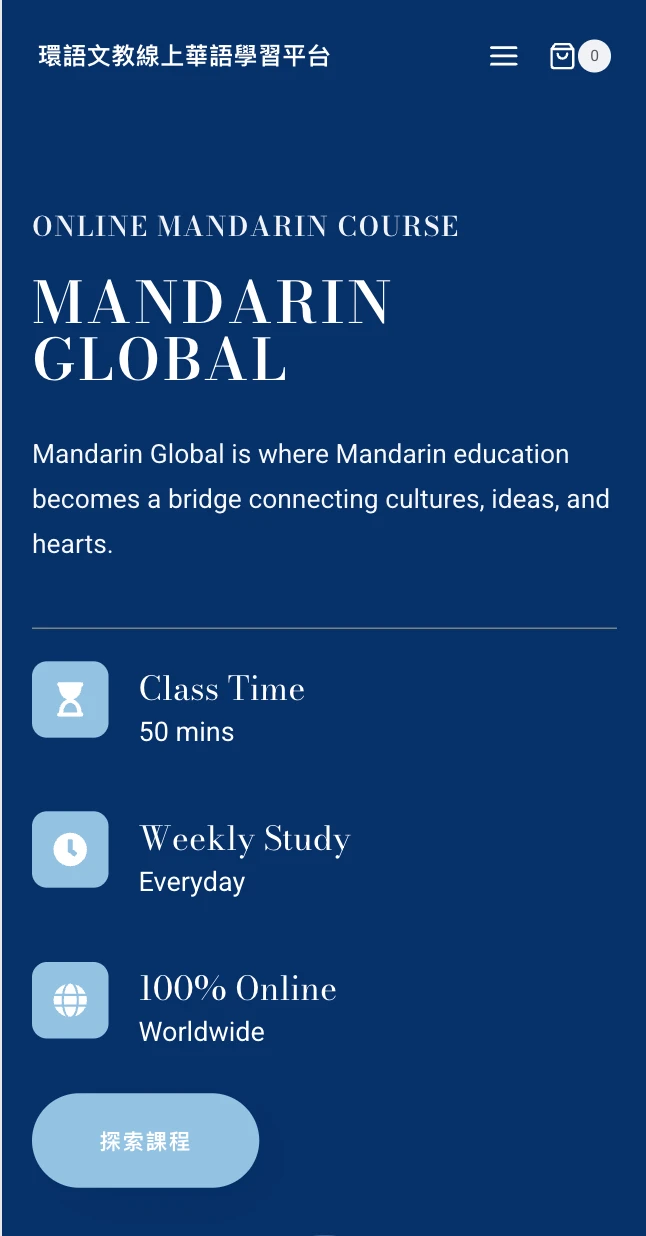Tap the 探索課程 button
The height and width of the screenshot is (1236, 646).
[x=145, y=1140]
